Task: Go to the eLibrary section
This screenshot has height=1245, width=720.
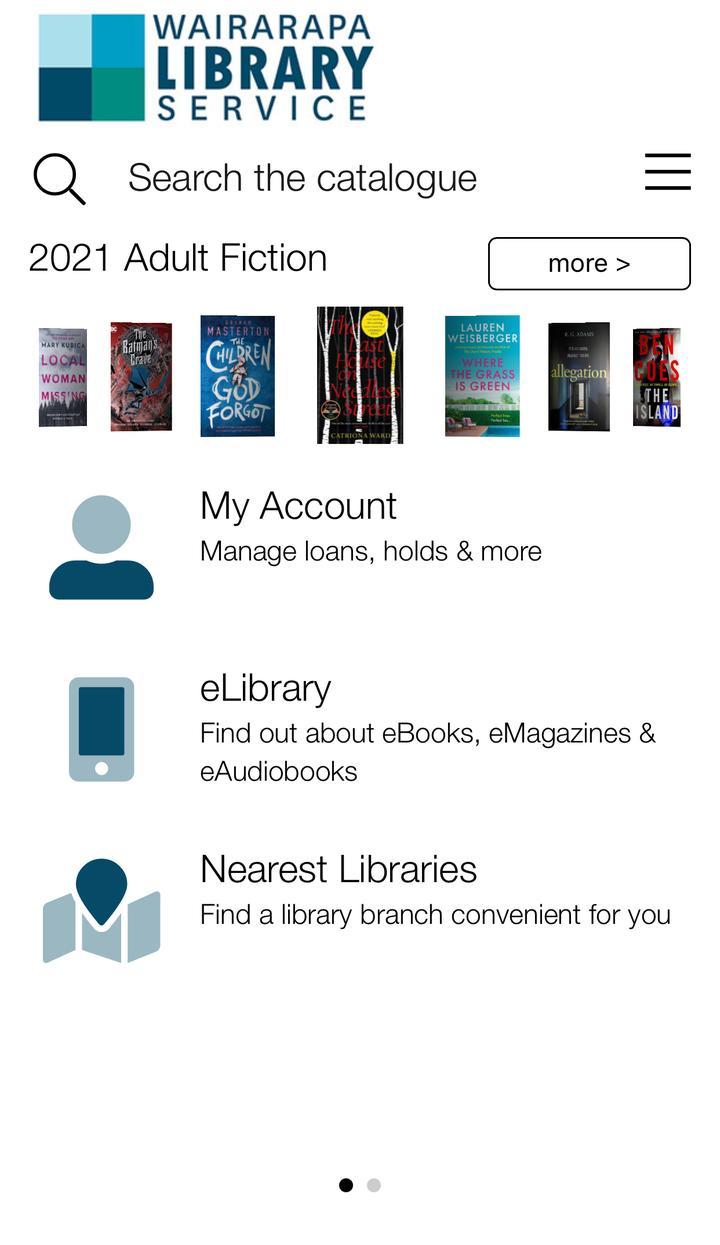Action: click(265, 688)
